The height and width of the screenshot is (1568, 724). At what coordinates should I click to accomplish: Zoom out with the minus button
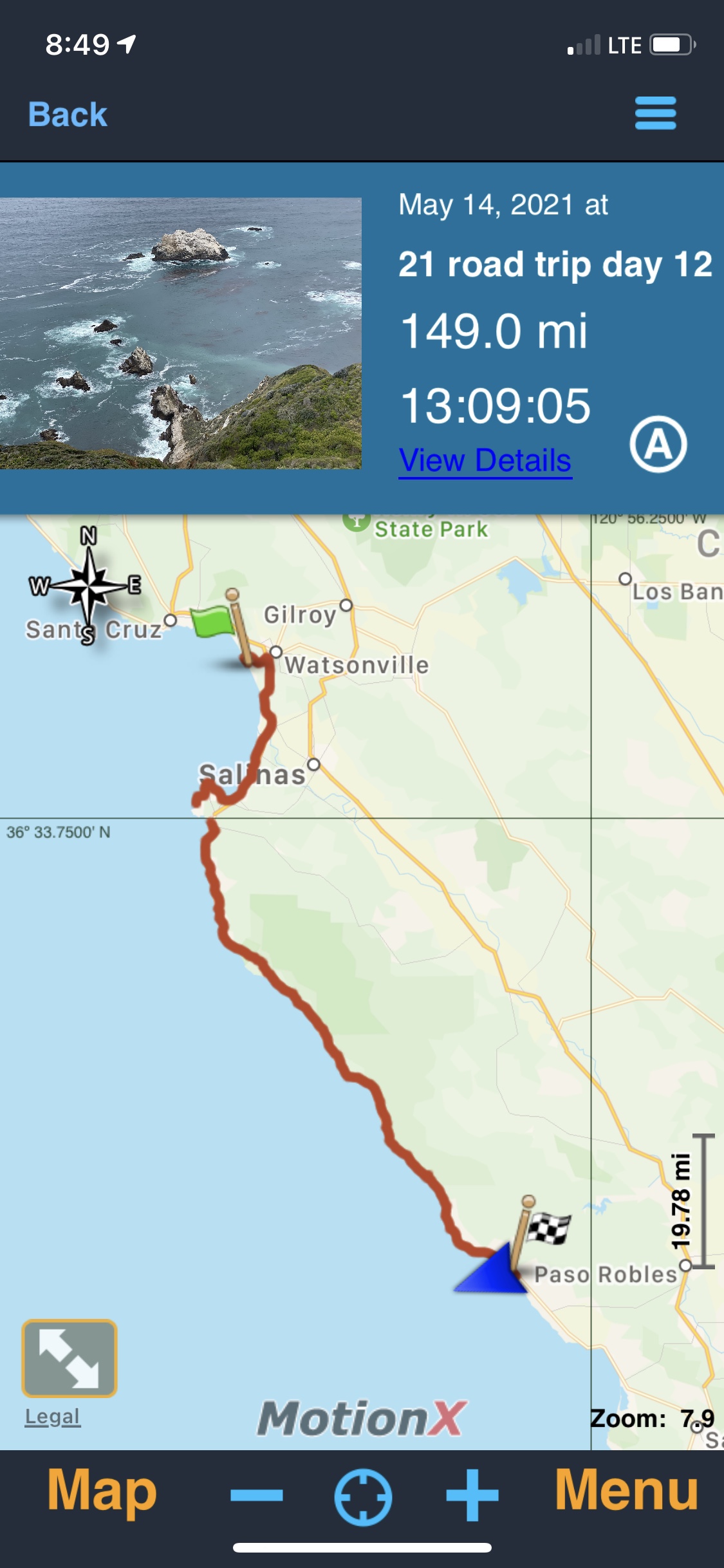(256, 1495)
